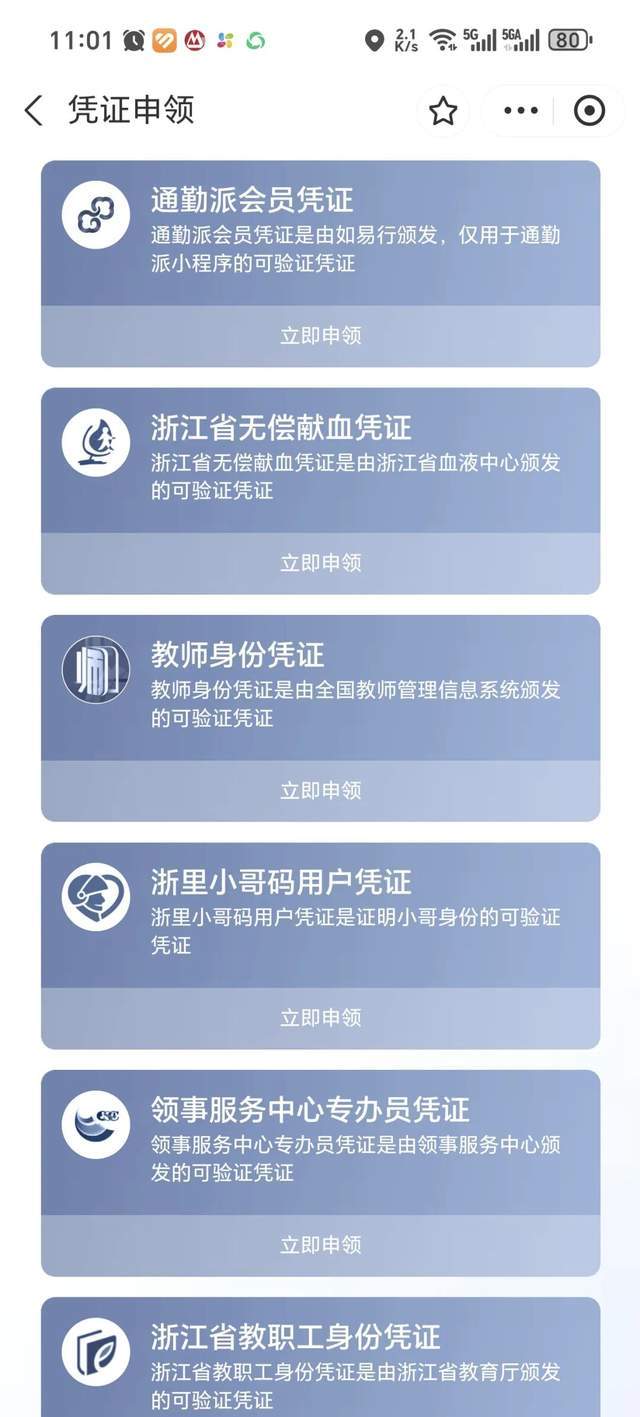
Task: Claim 领事服务中心专办员凭证 now
Action: (320, 1245)
